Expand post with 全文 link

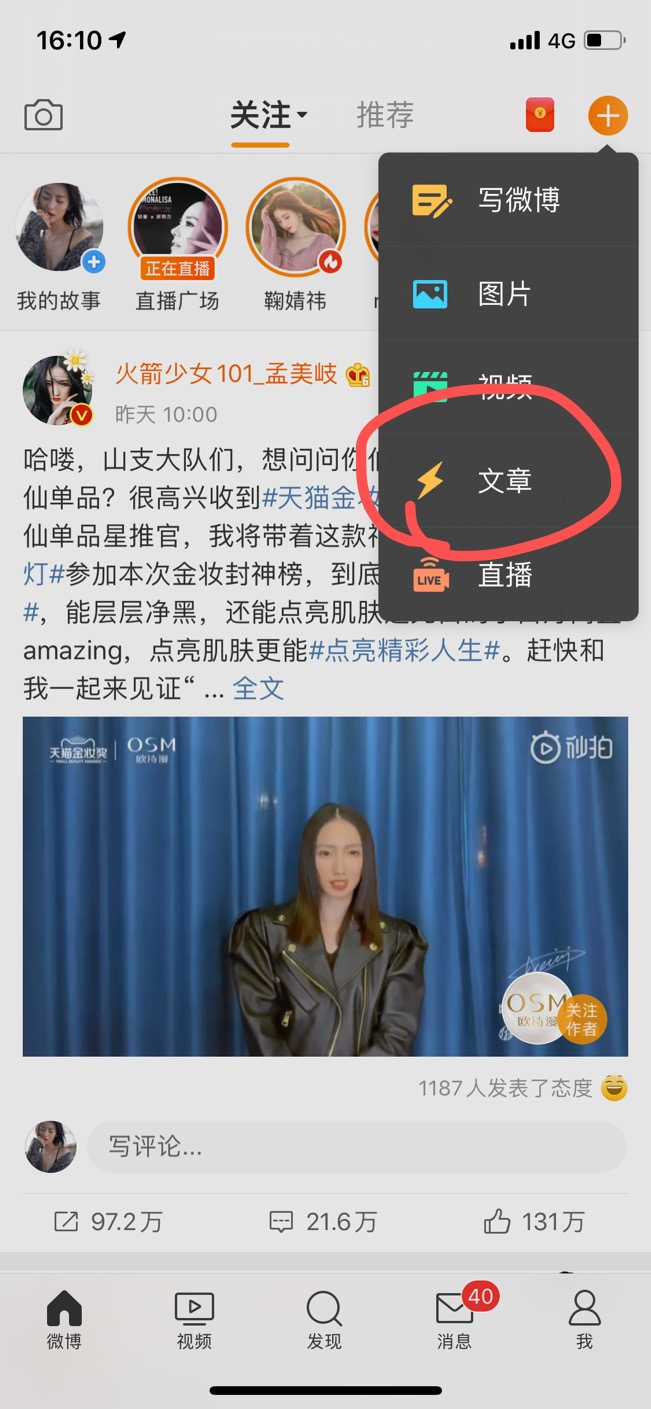[258, 688]
